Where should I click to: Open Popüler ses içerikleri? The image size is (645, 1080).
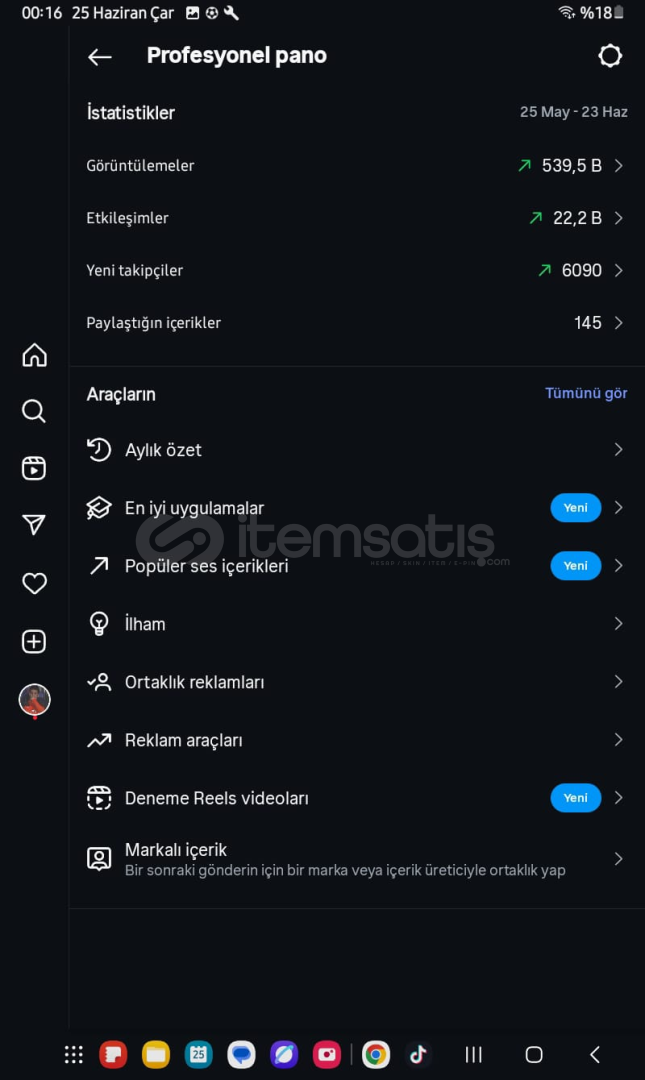[x=356, y=565]
